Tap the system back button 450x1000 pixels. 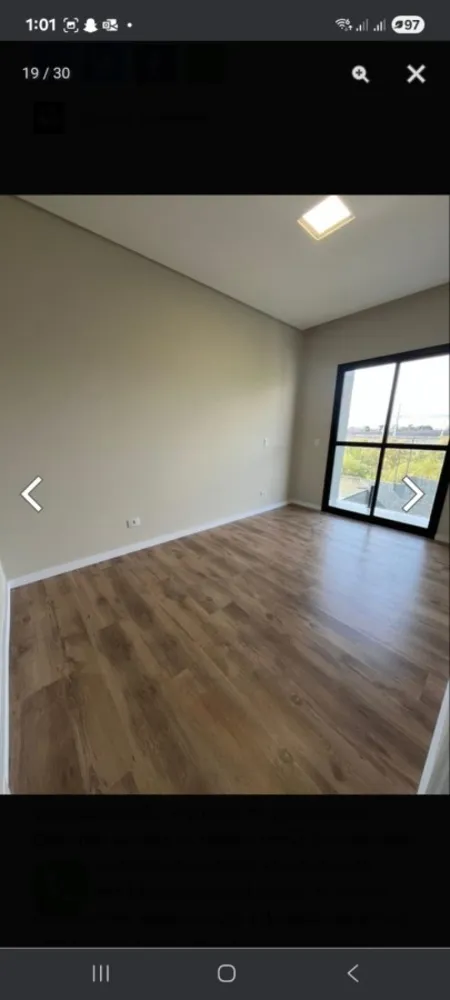click(352, 973)
